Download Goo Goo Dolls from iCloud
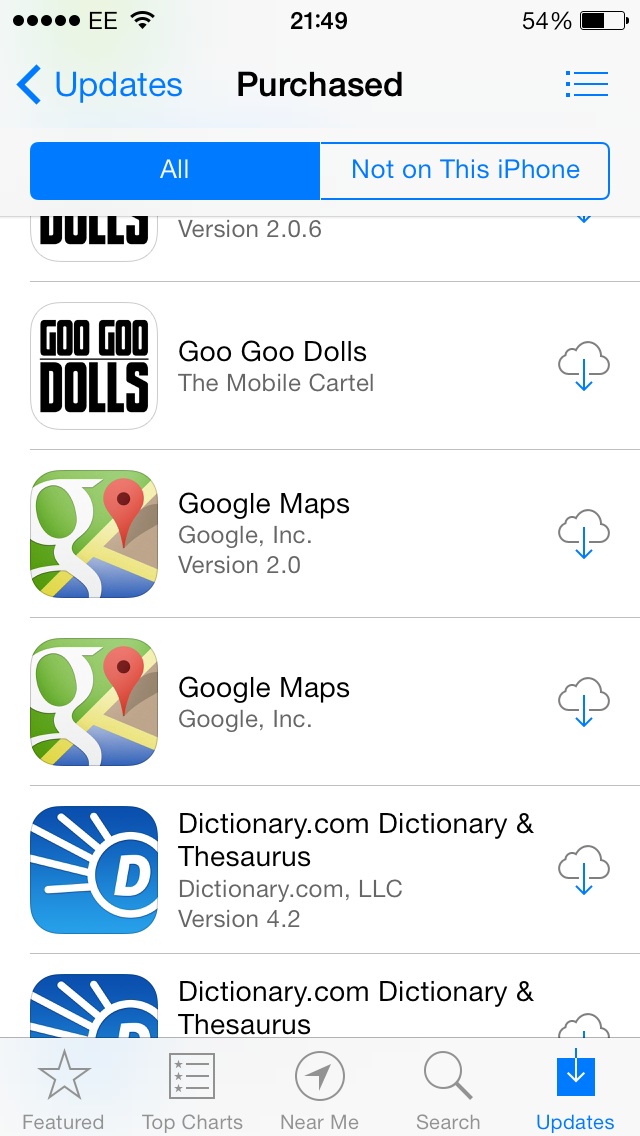The width and height of the screenshot is (640, 1136). 583,366
